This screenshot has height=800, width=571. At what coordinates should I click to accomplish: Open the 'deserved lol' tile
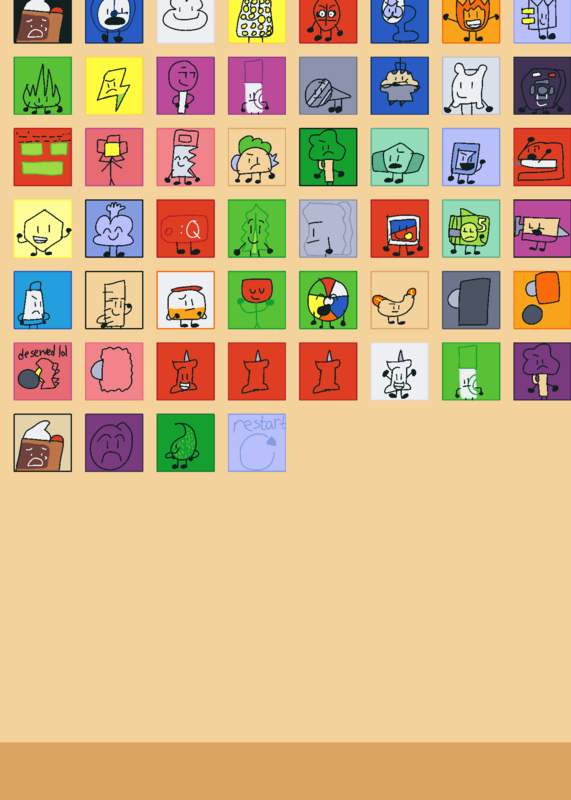point(42,371)
